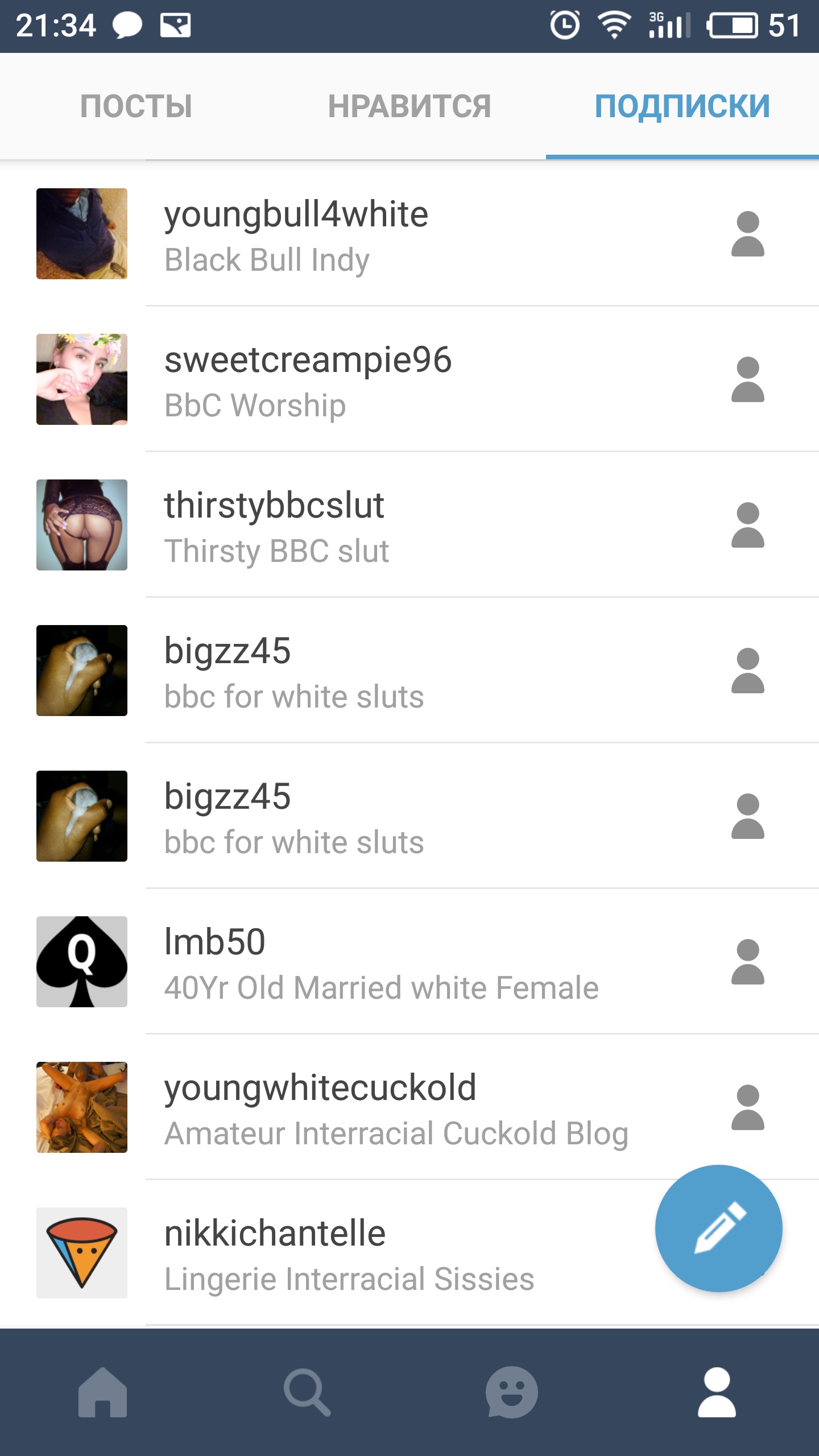Tap the follow icon for youngbull4white
This screenshot has width=819, height=1456.
tap(747, 234)
